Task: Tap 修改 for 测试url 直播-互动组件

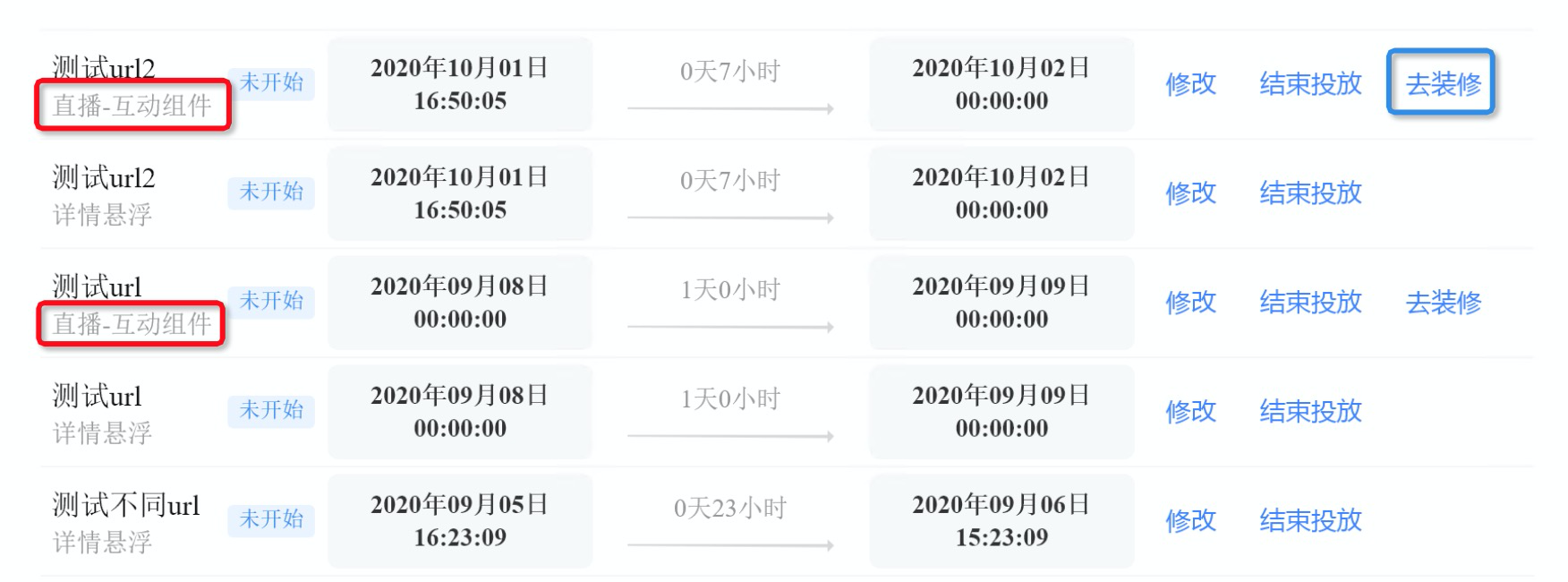Action: pos(1190,303)
